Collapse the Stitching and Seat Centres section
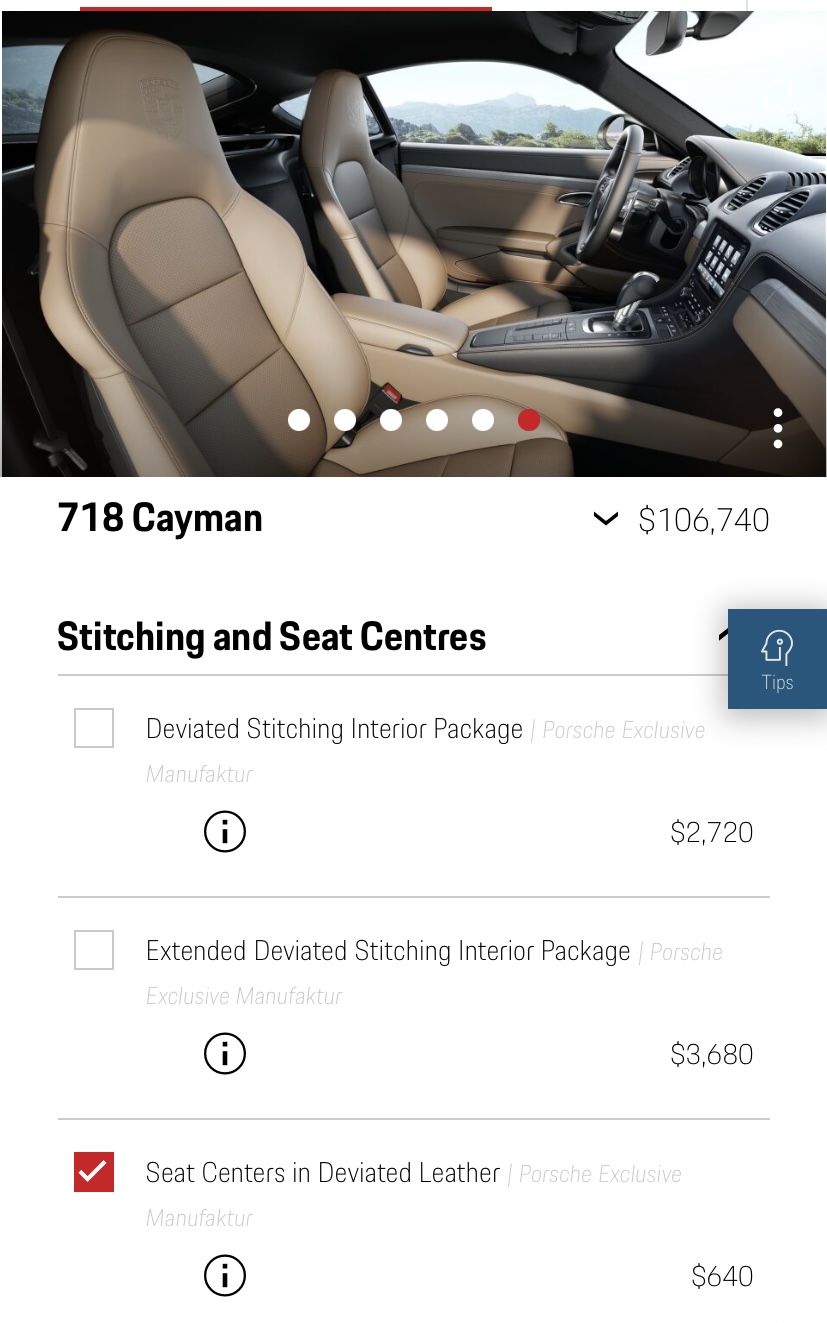Image resolution: width=827 pixels, height=1323 pixels. click(x=721, y=637)
